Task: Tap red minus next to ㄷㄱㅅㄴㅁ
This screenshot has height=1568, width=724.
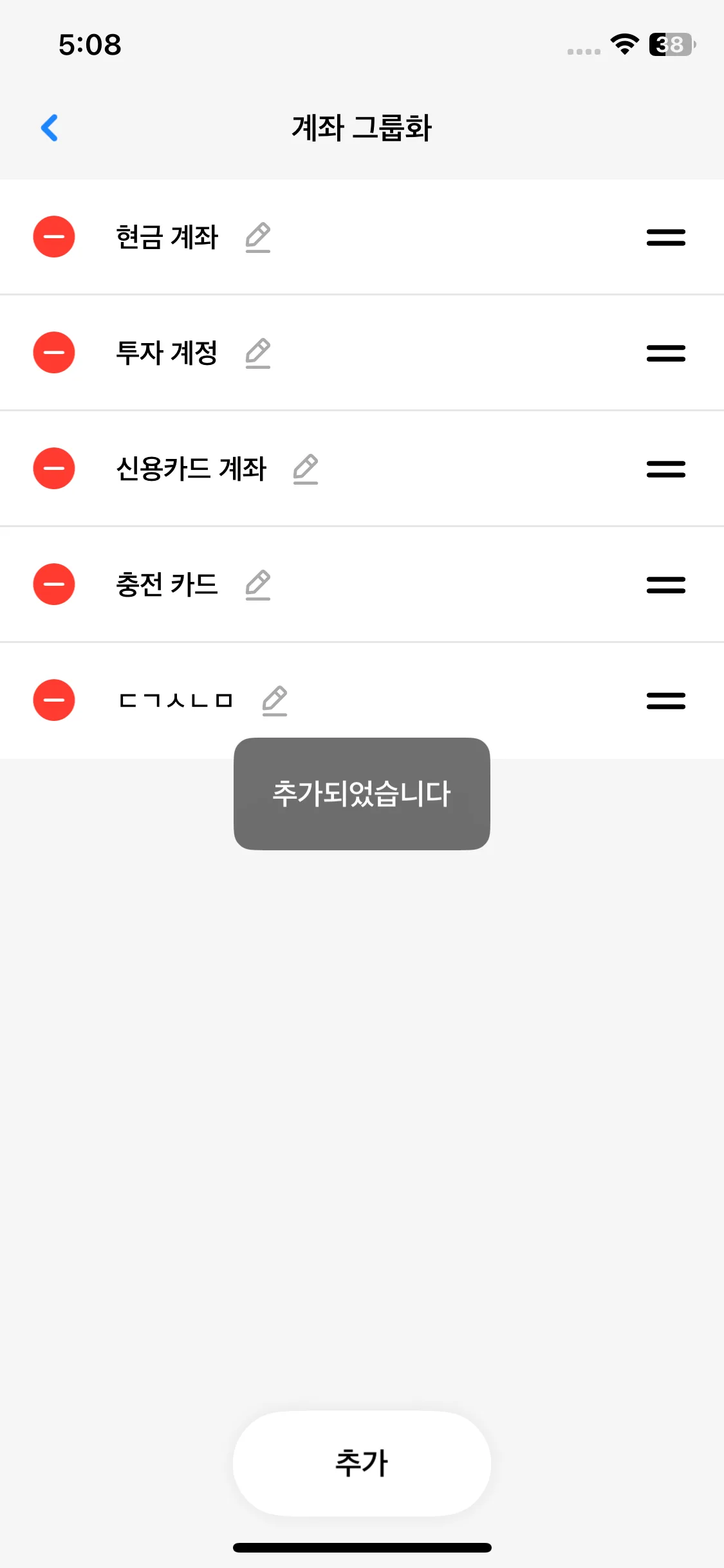Action: tap(54, 700)
